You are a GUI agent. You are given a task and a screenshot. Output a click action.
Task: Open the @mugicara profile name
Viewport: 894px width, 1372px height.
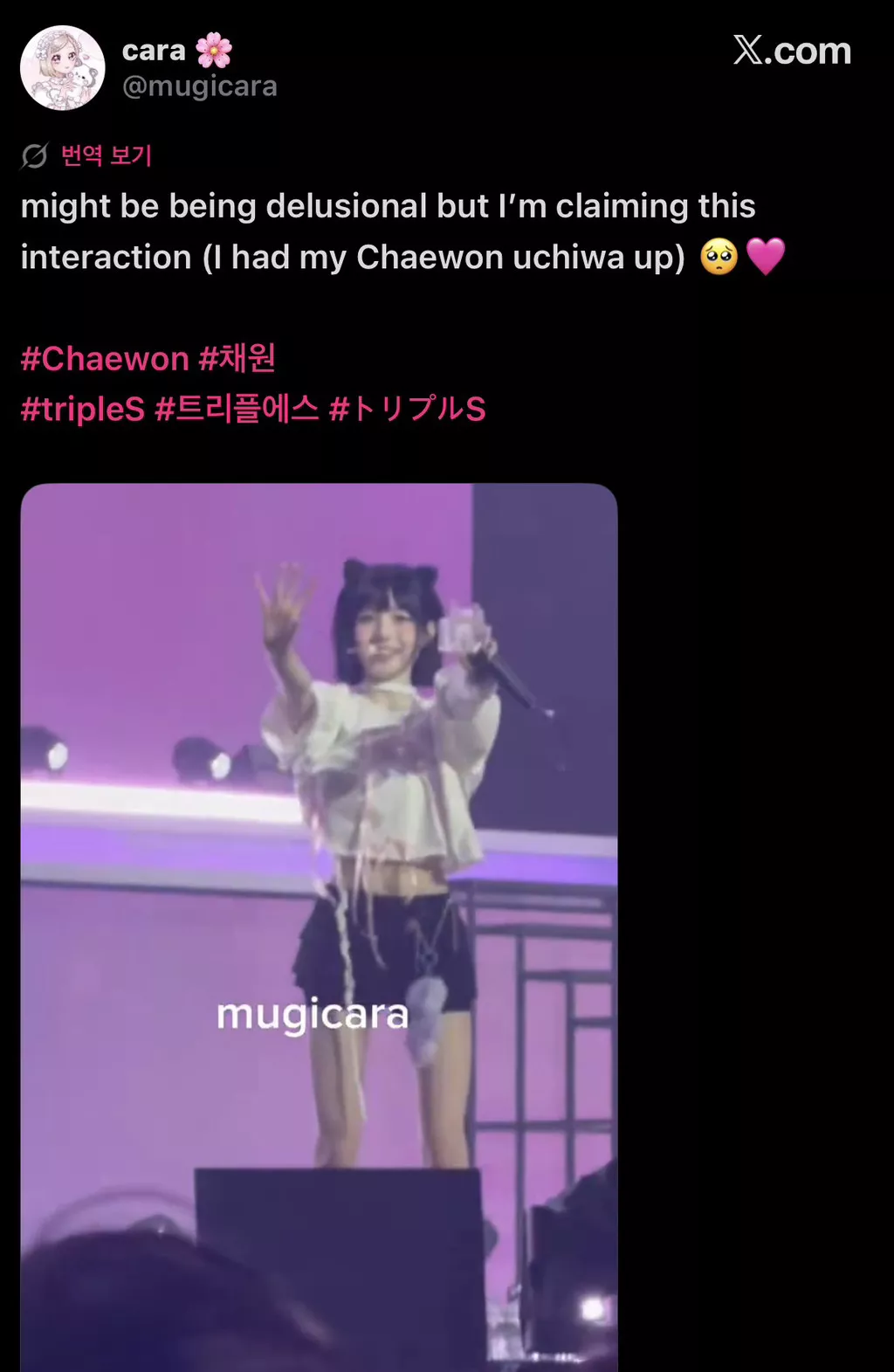199,86
